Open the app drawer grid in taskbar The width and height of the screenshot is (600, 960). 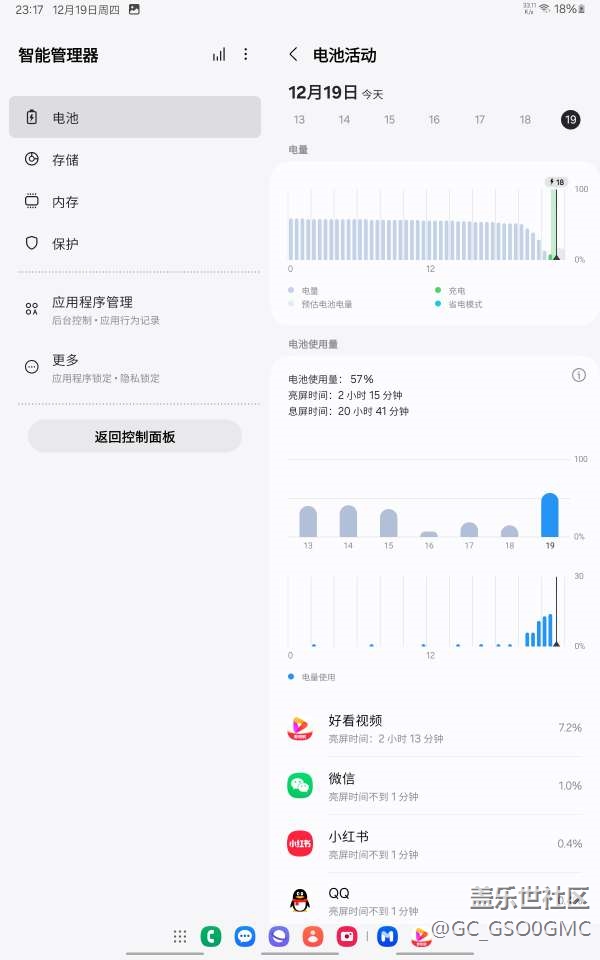(180, 937)
